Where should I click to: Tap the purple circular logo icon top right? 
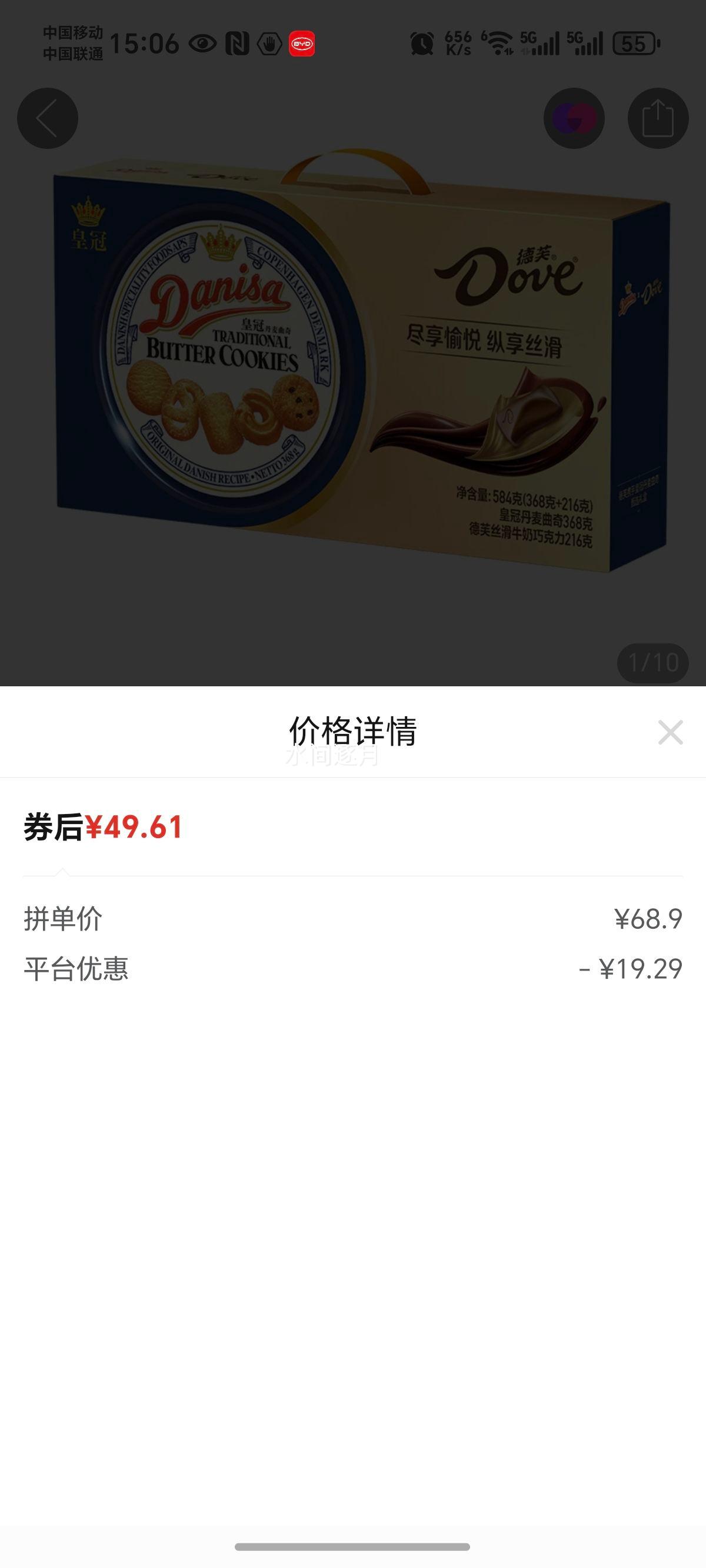point(575,118)
